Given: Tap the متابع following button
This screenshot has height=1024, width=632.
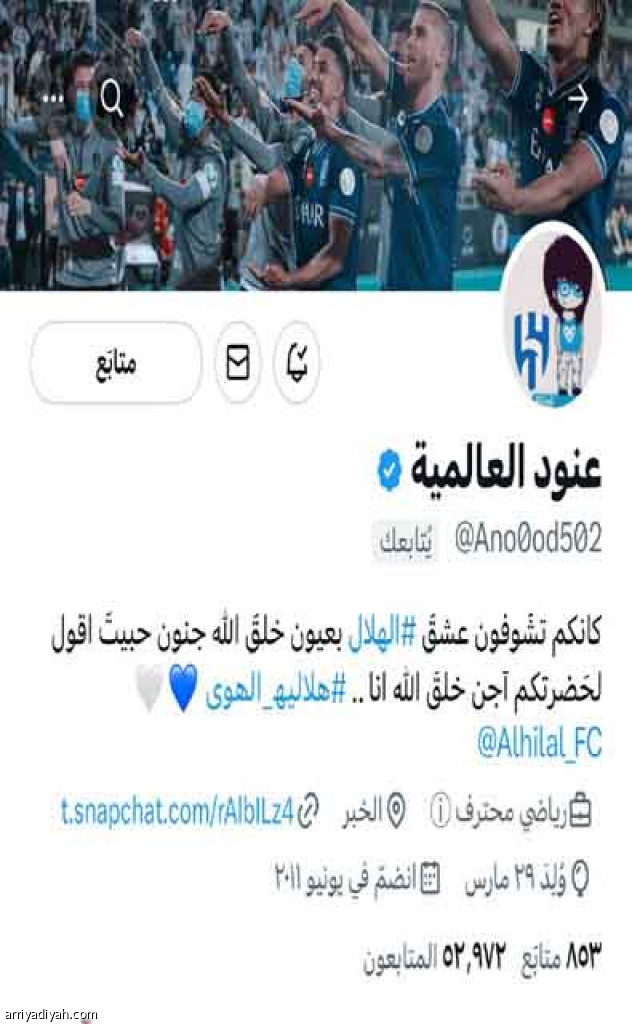Looking at the screenshot, I should [116, 363].
